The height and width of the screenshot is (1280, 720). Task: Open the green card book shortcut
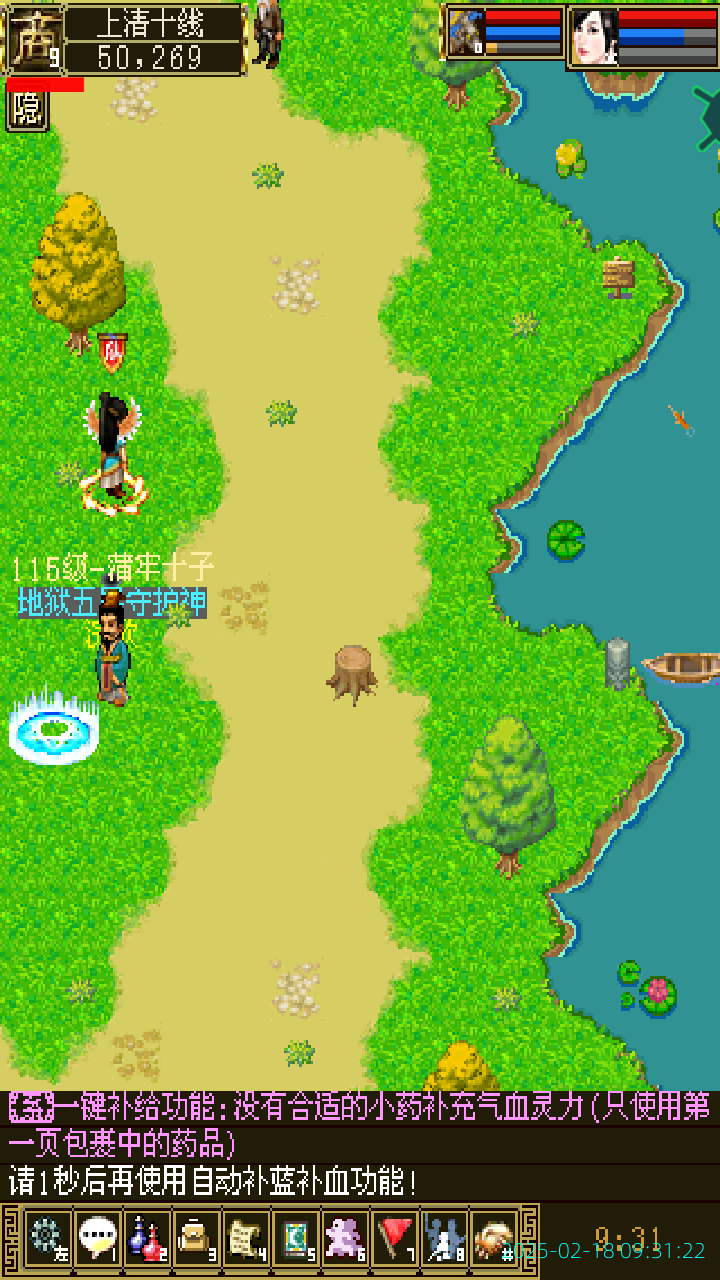pos(296,1238)
